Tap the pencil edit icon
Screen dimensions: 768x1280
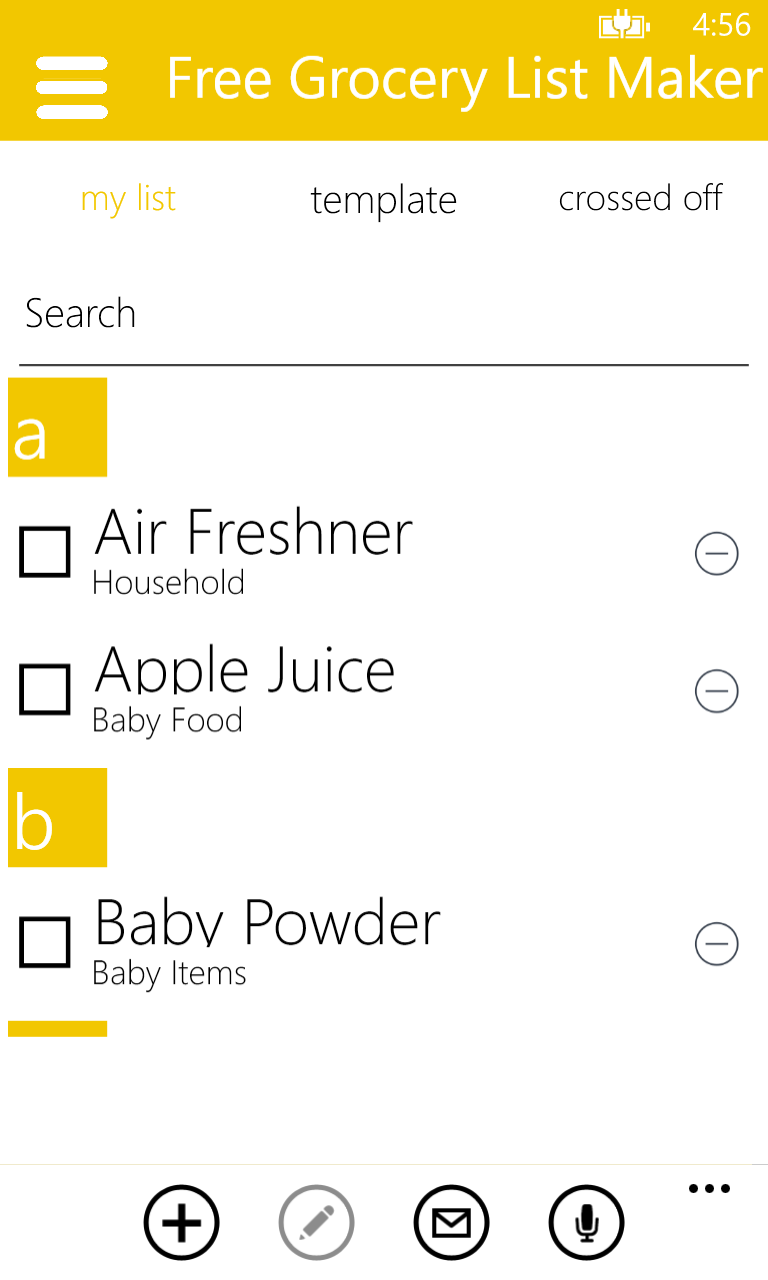(316, 1223)
